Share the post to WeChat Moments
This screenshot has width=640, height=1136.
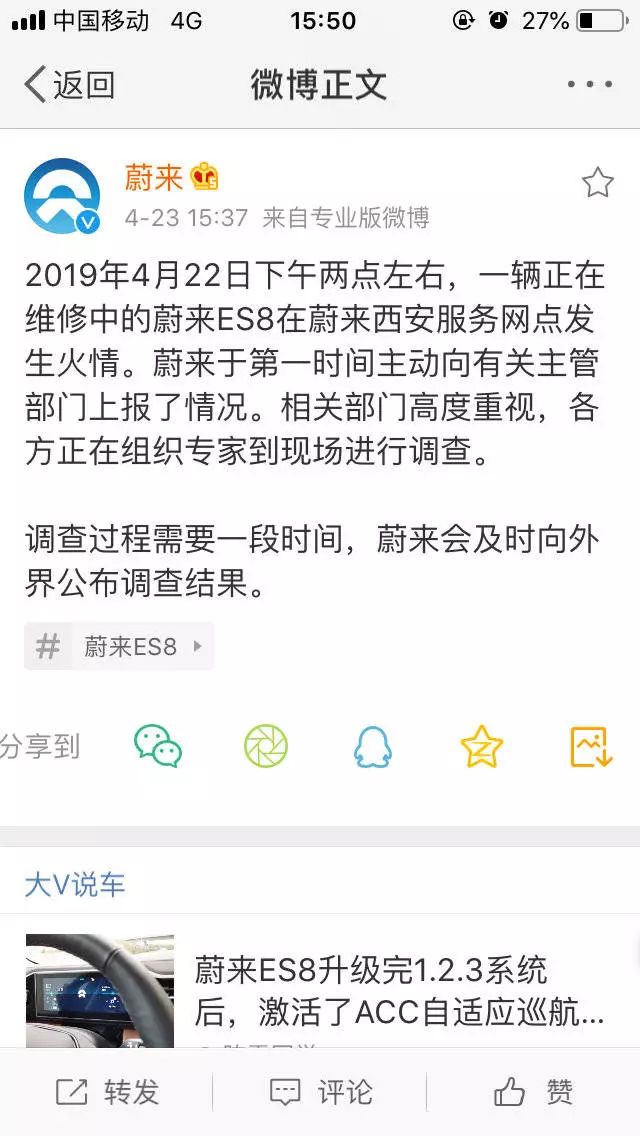click(x=266, y=746)
